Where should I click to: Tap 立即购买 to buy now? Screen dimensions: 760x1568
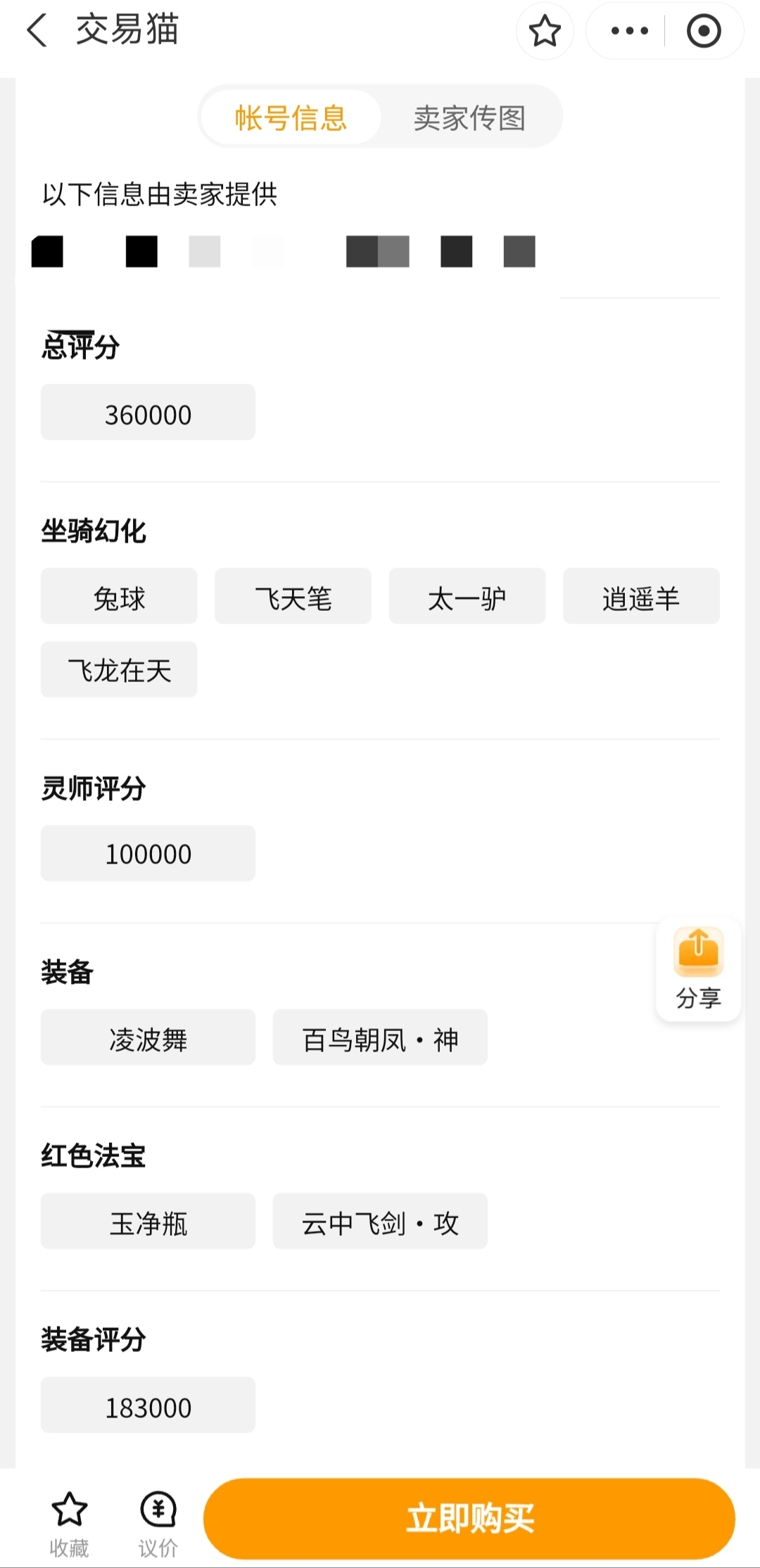469,1517
